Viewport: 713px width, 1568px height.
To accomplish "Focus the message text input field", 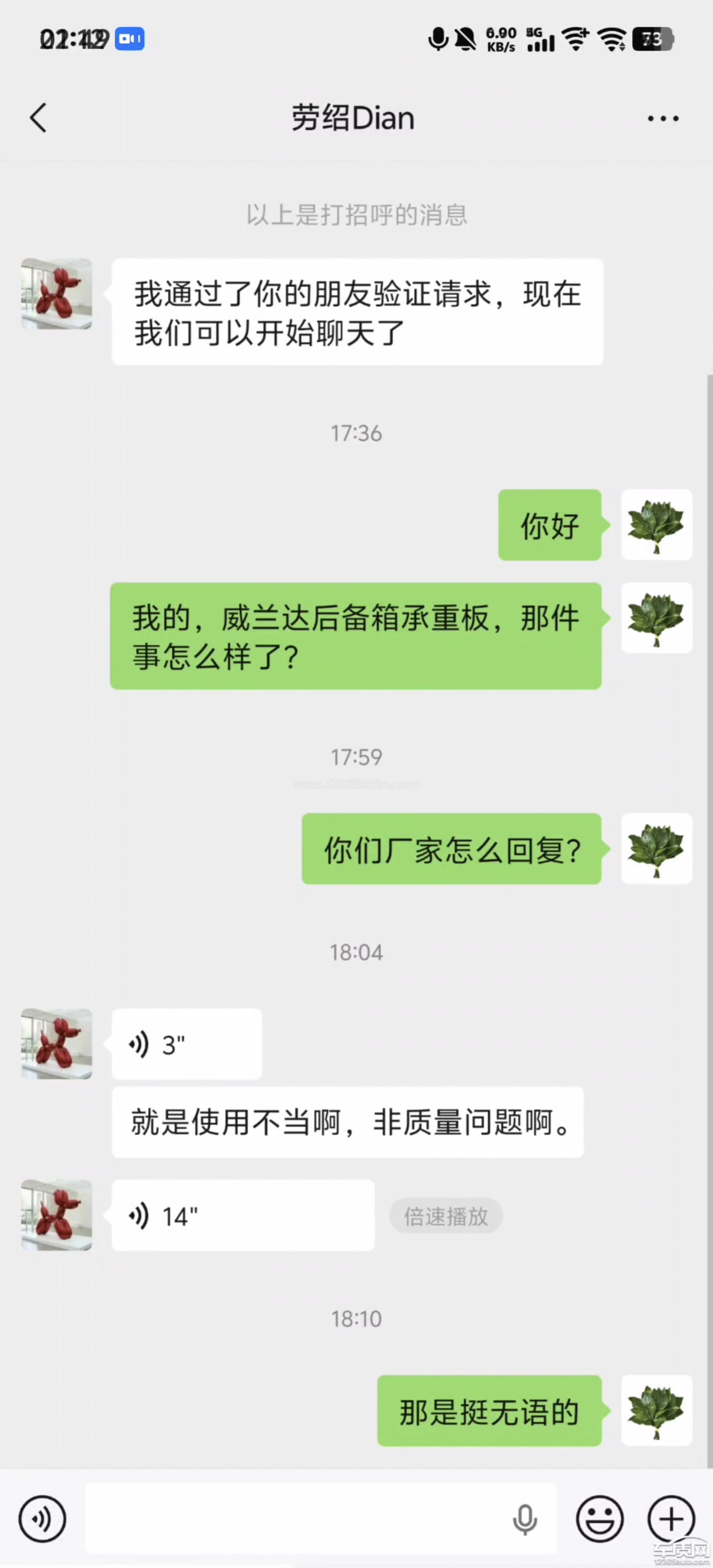I will pyautogui.click(x=292, y=1519).
